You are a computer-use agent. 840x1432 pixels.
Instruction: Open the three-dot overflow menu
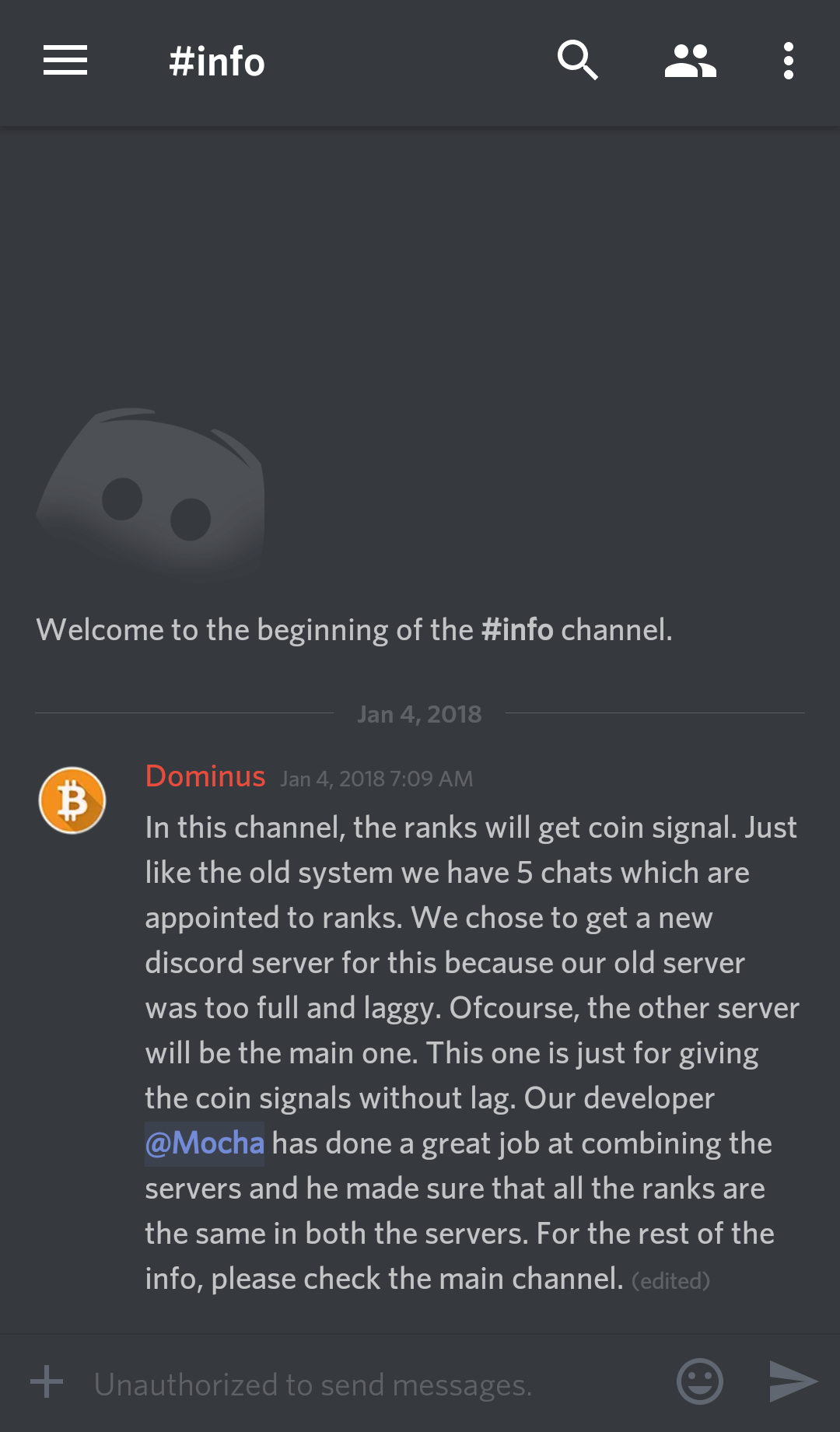(x=788, y=61)
